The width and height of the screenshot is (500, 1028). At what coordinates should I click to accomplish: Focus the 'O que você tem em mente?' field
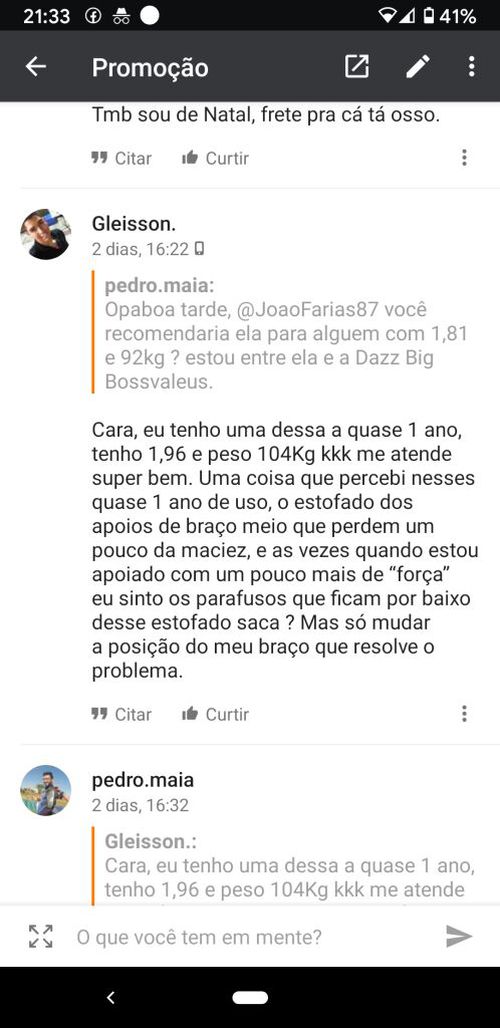[250, 936]
